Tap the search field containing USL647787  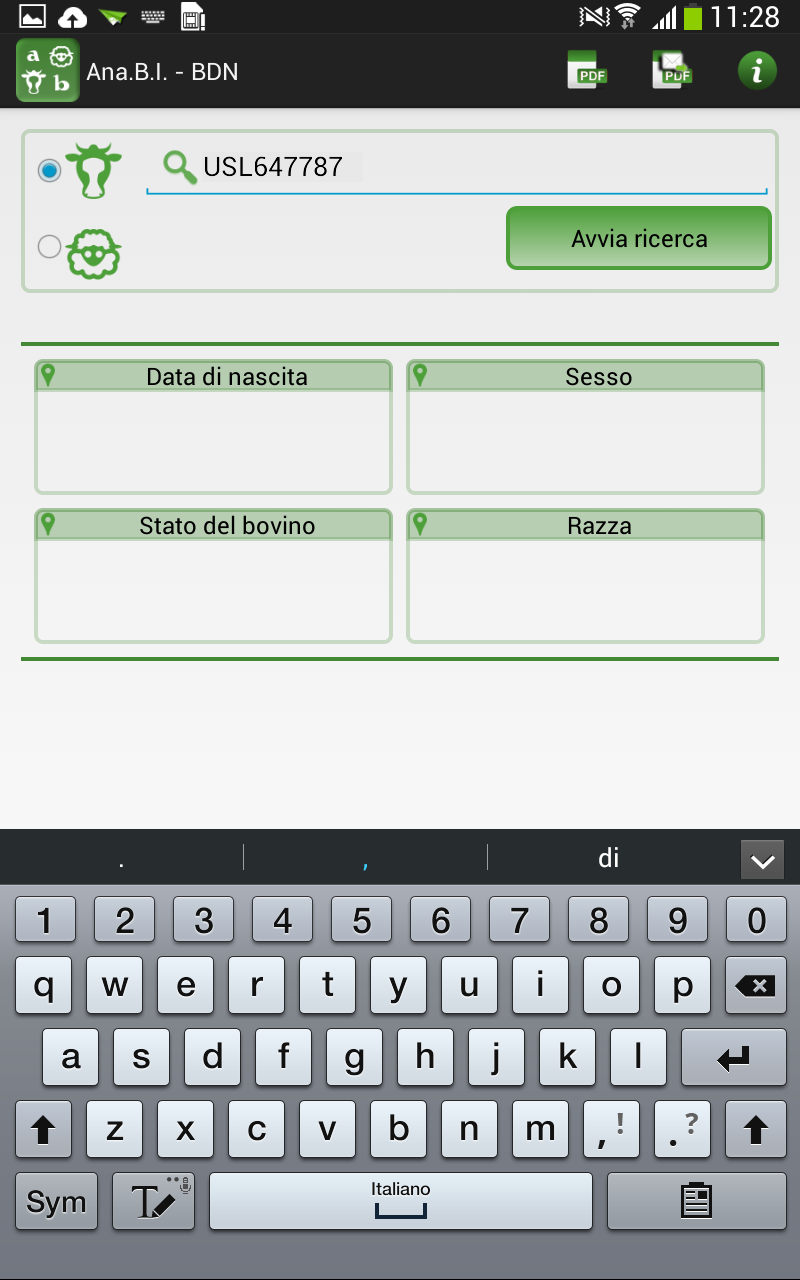457,168
